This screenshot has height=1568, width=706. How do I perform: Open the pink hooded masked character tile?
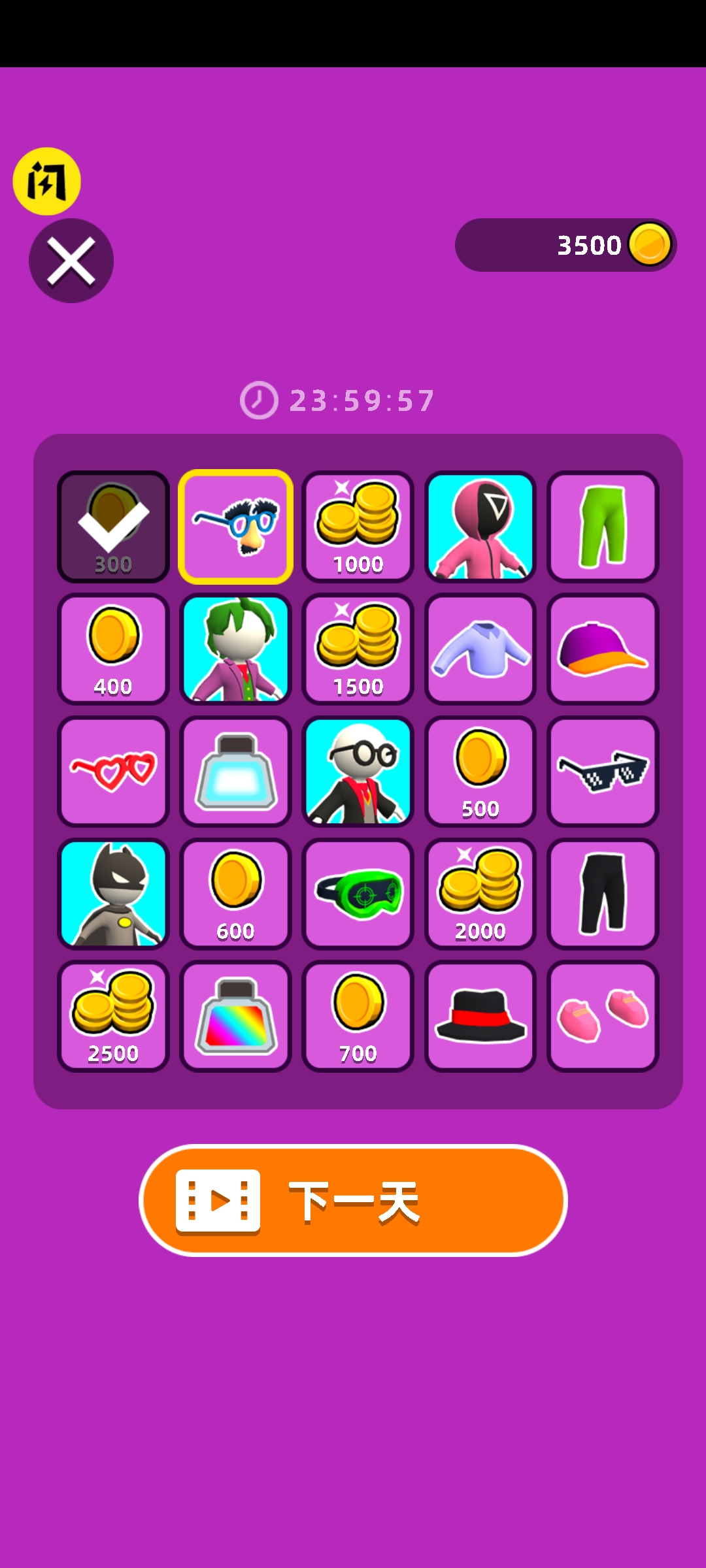coord(480,526)
